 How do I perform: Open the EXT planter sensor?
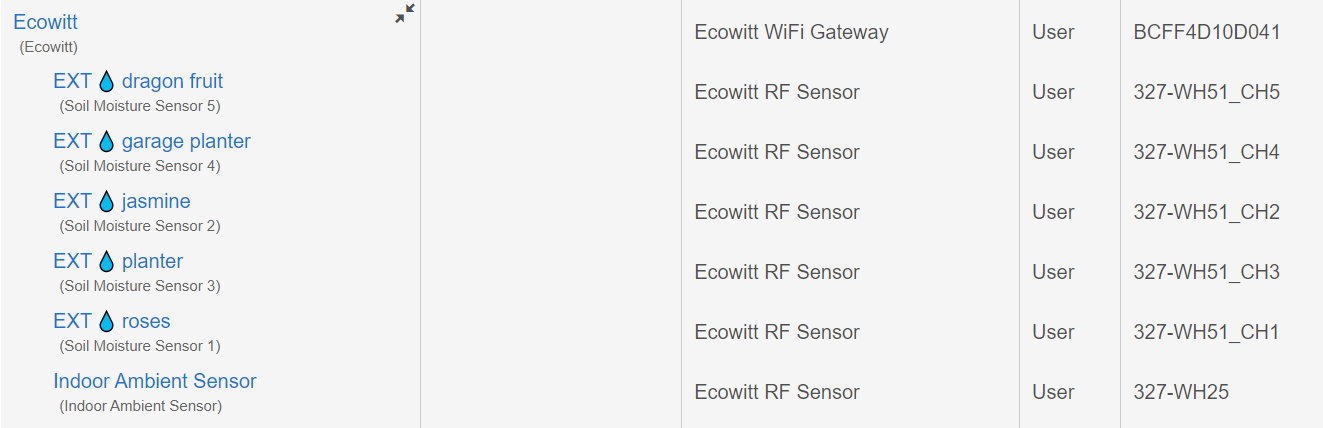(118, 261)
